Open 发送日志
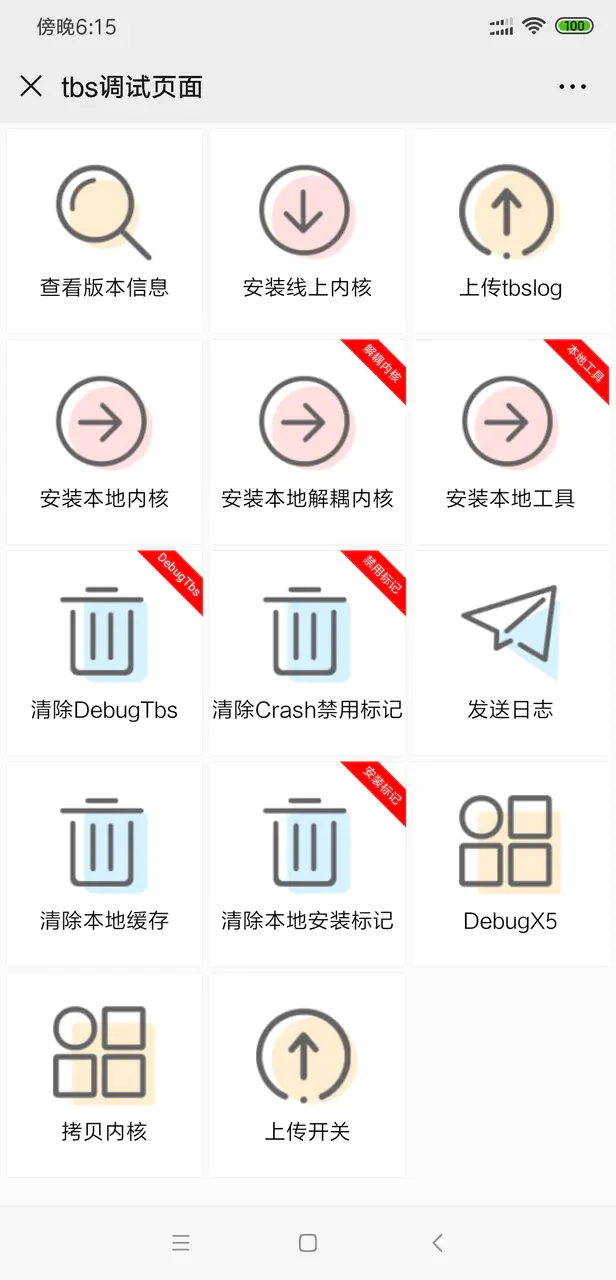616x1280 pixels. (x=510, y=653)
